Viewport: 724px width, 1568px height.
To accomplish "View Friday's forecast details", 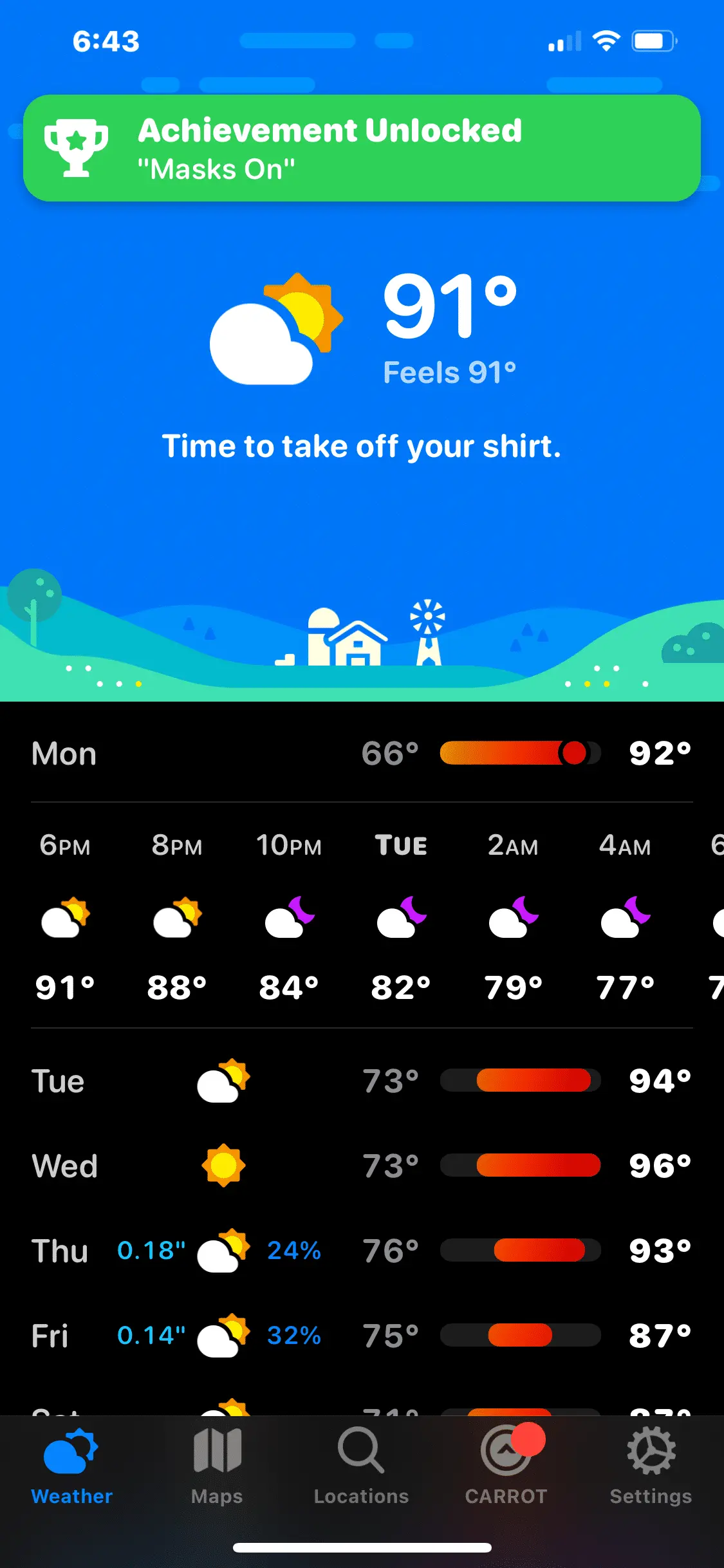I will click(362, 1336).
